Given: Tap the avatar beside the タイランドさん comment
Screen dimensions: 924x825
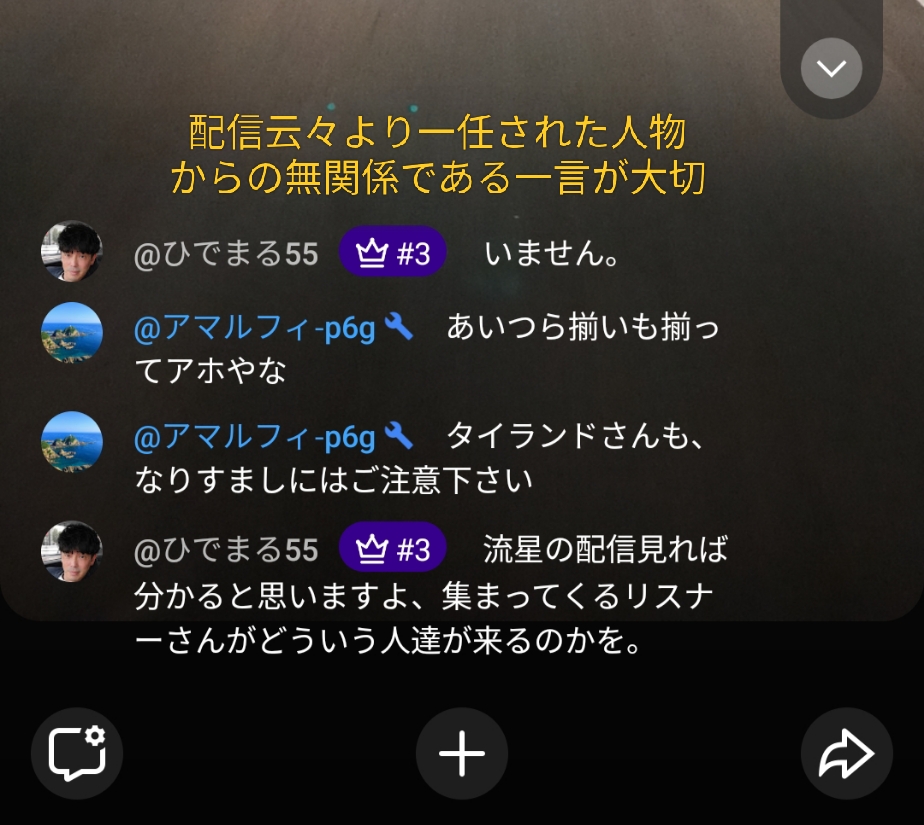Looking at the screenshot, I should click(71, 441).
